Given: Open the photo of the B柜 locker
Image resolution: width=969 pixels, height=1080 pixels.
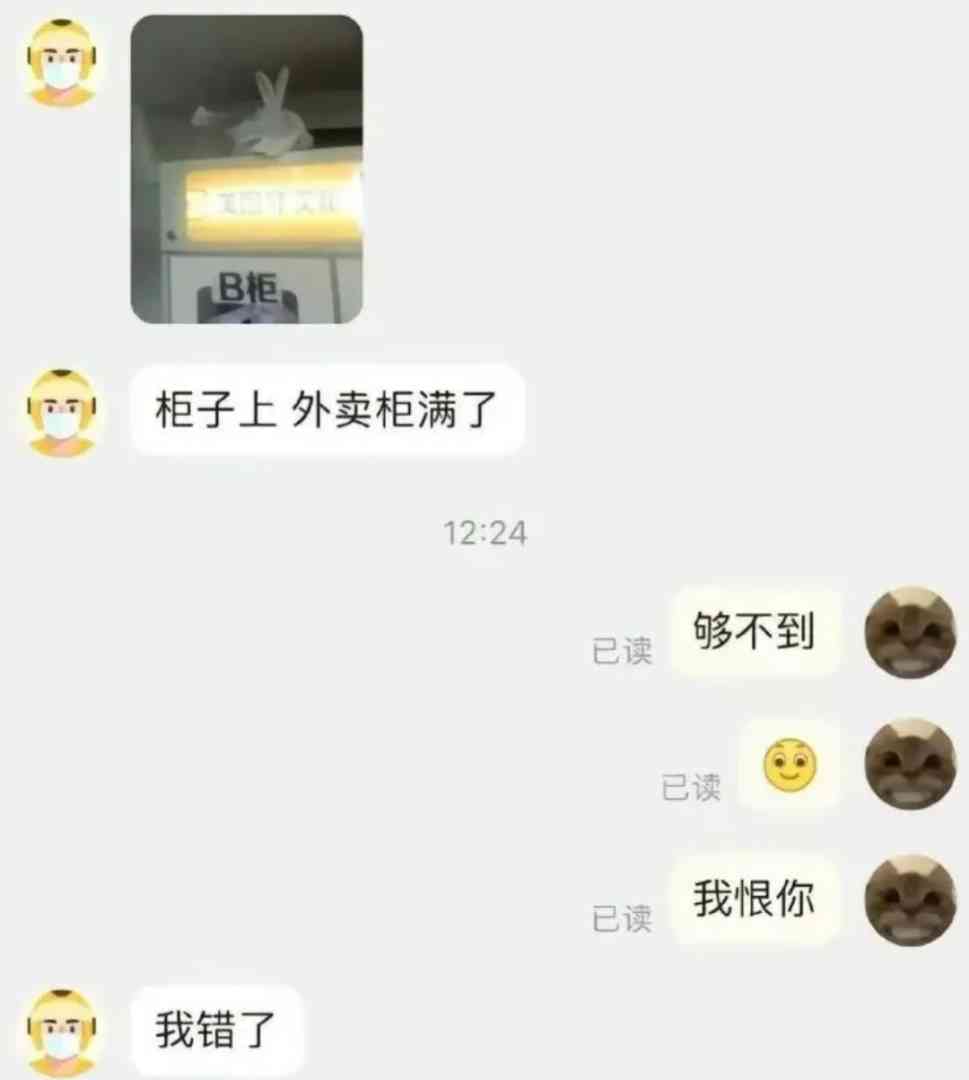Looking at the screenshot, I should [246, 169].
